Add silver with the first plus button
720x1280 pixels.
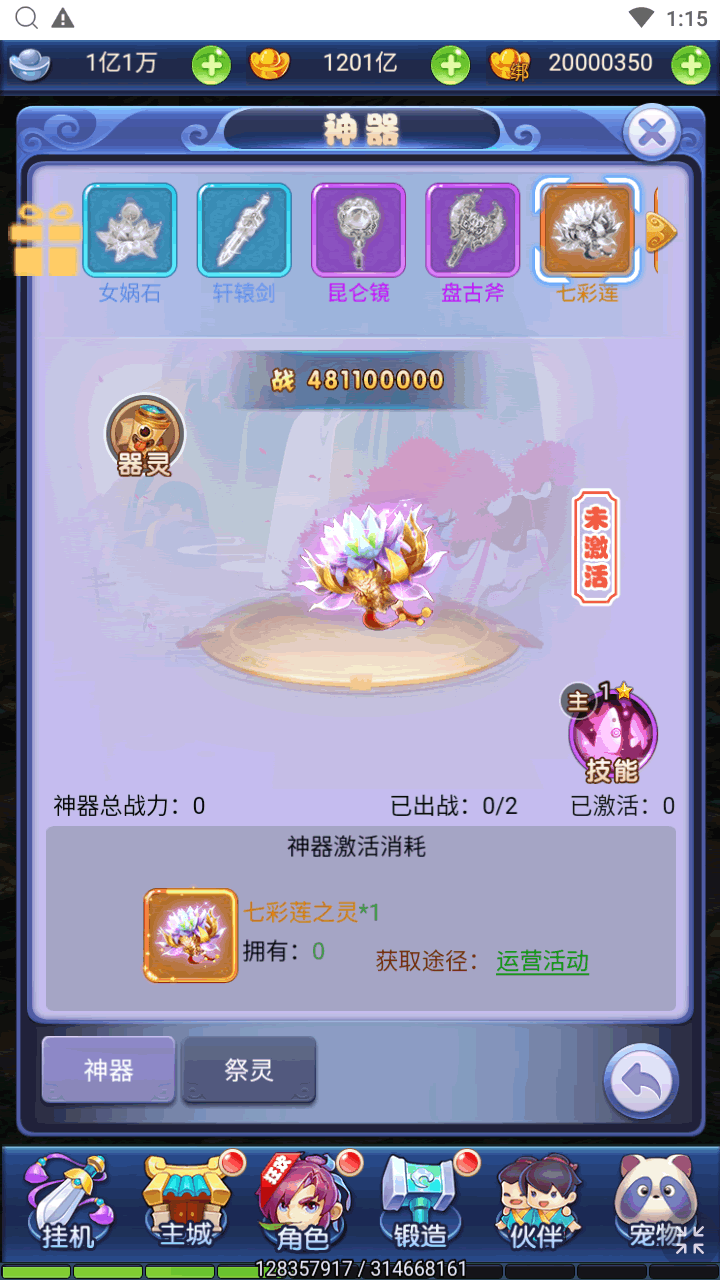click(211, 65)
